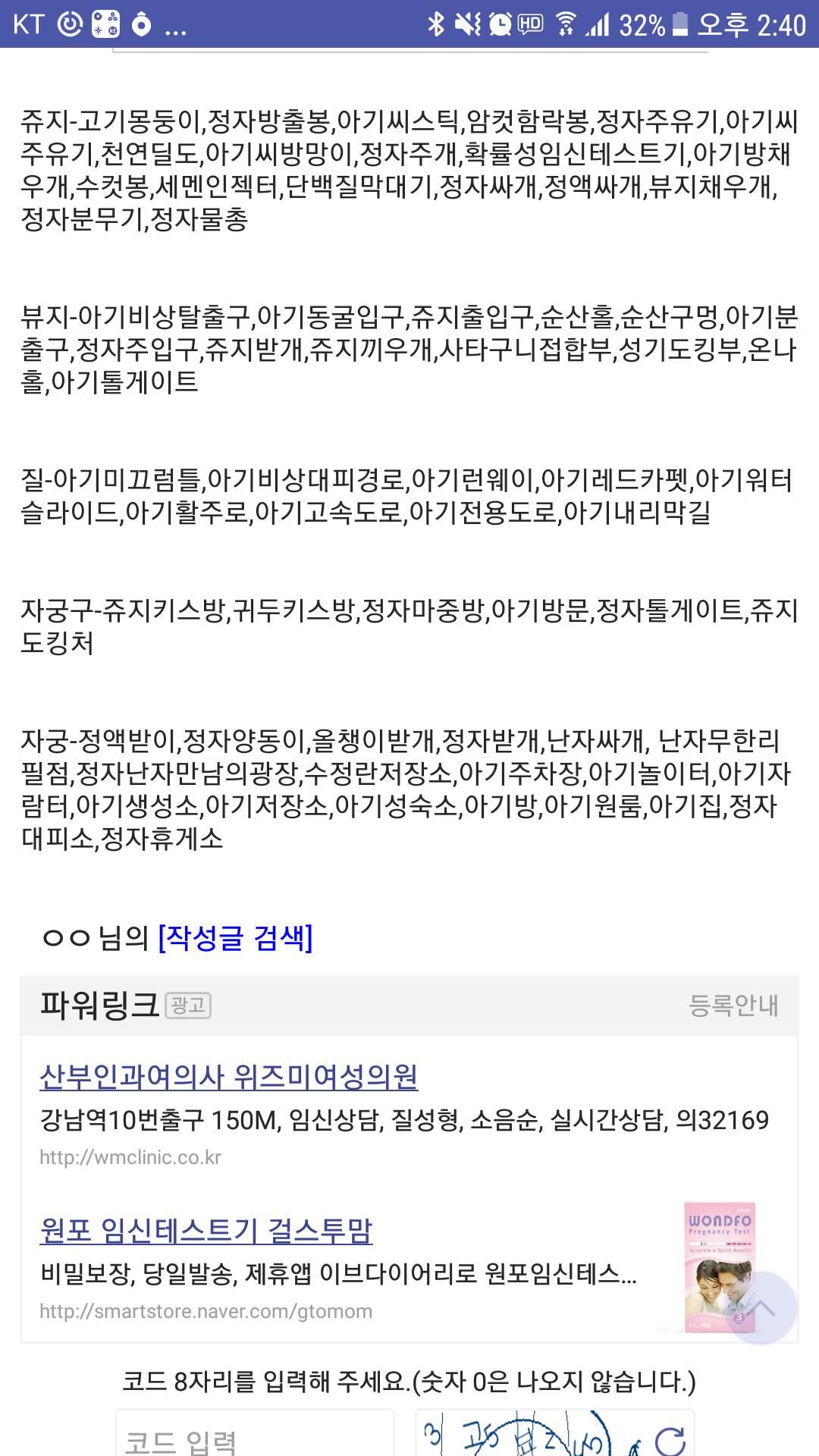
Task: Open the wmclinic.co.kr URL
Action: click(x=130, y=1157)
